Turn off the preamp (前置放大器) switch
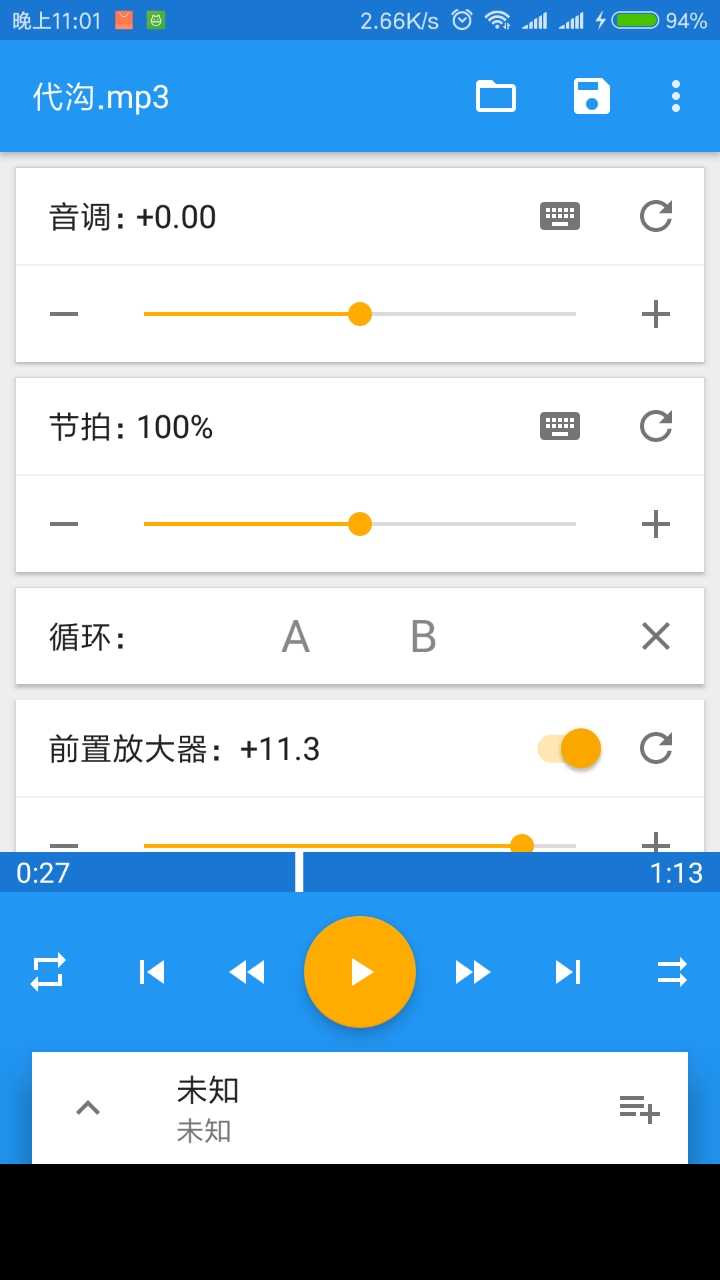This screenshot has height=1280, width=720. (x=570, y=748)
